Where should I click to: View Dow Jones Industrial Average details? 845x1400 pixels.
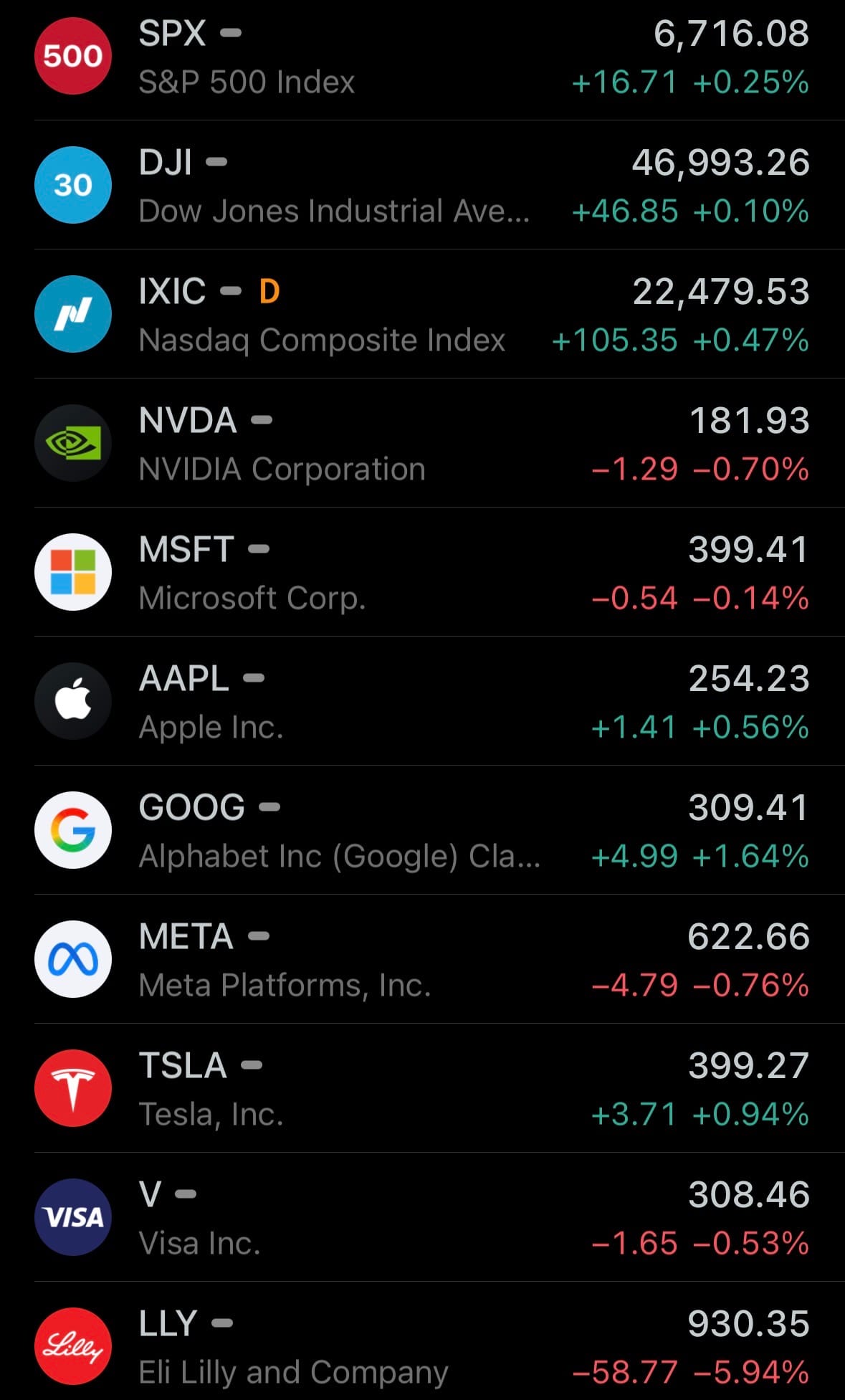click(422, 186)
